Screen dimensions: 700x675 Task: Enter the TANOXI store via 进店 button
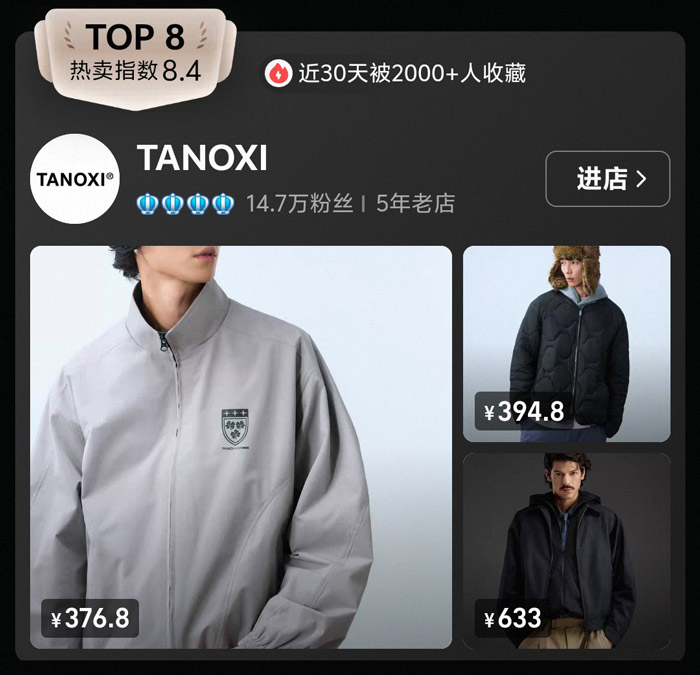(x=607, y=179)
